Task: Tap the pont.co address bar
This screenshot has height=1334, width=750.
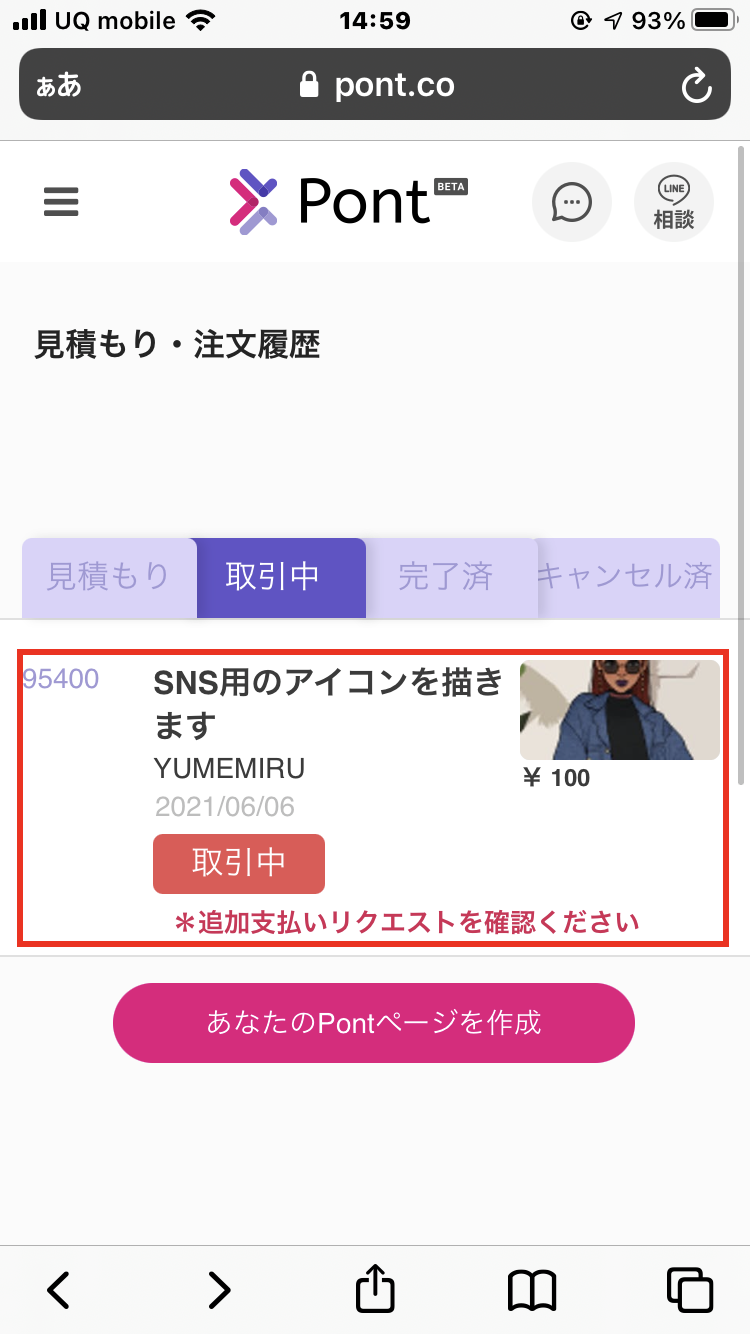Action: (378, 85)
